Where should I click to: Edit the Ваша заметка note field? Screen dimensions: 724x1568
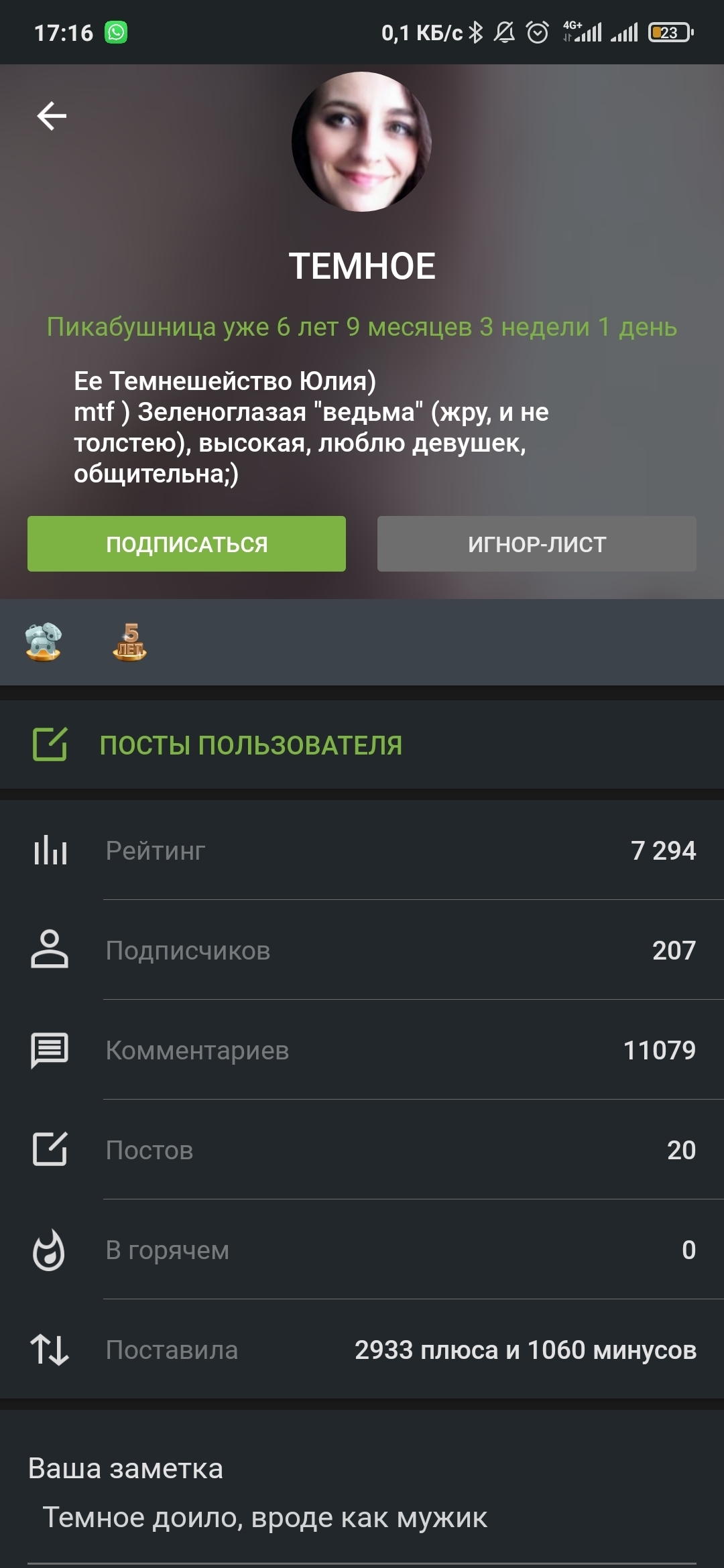[x=362, y=1518]
